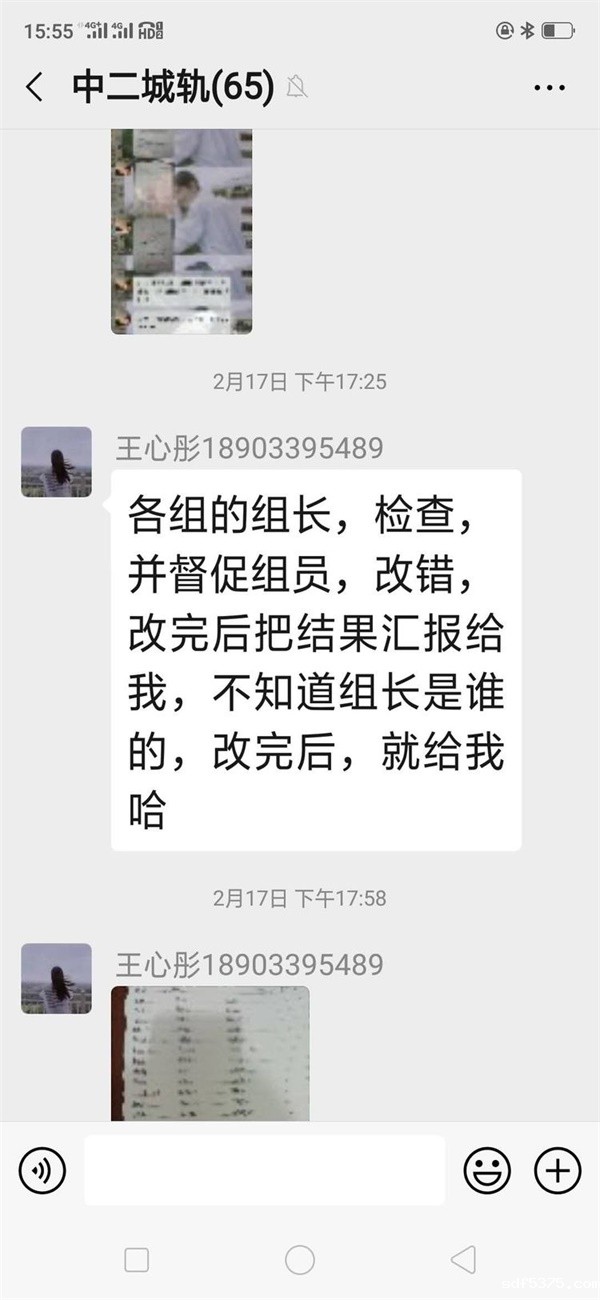The width and height of the screenshot is (600, 1300).
Task: Tap the system recent apps button
Action: click(x=137, y=1260)
